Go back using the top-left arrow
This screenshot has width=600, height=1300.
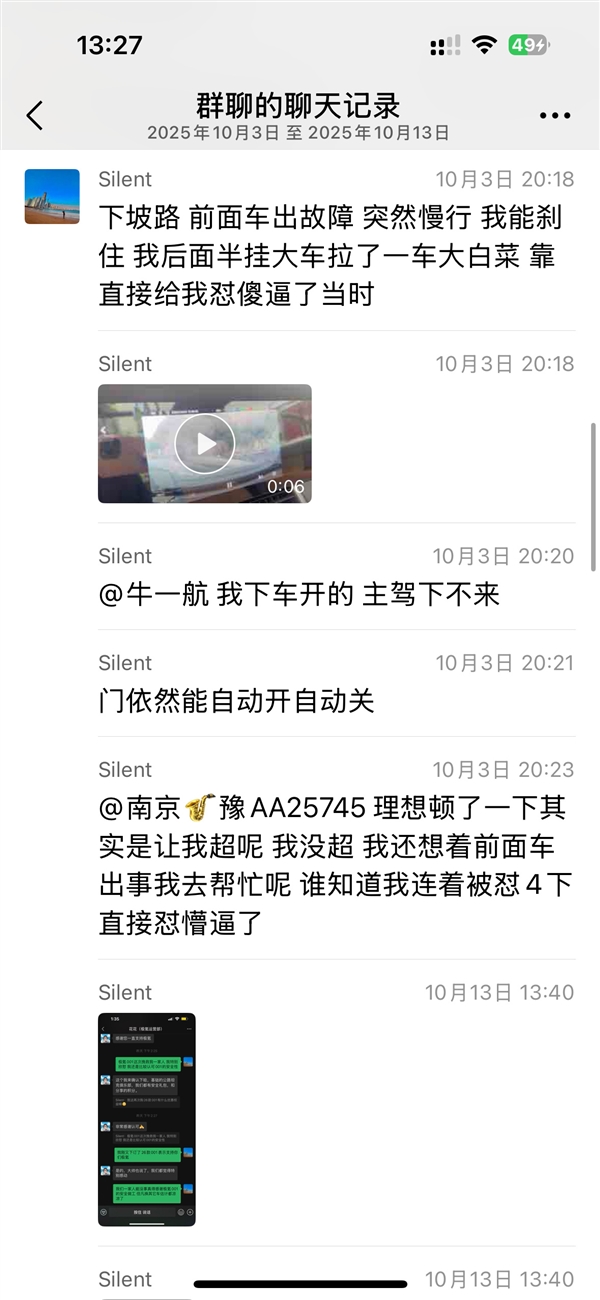click(x=35, y=116)
